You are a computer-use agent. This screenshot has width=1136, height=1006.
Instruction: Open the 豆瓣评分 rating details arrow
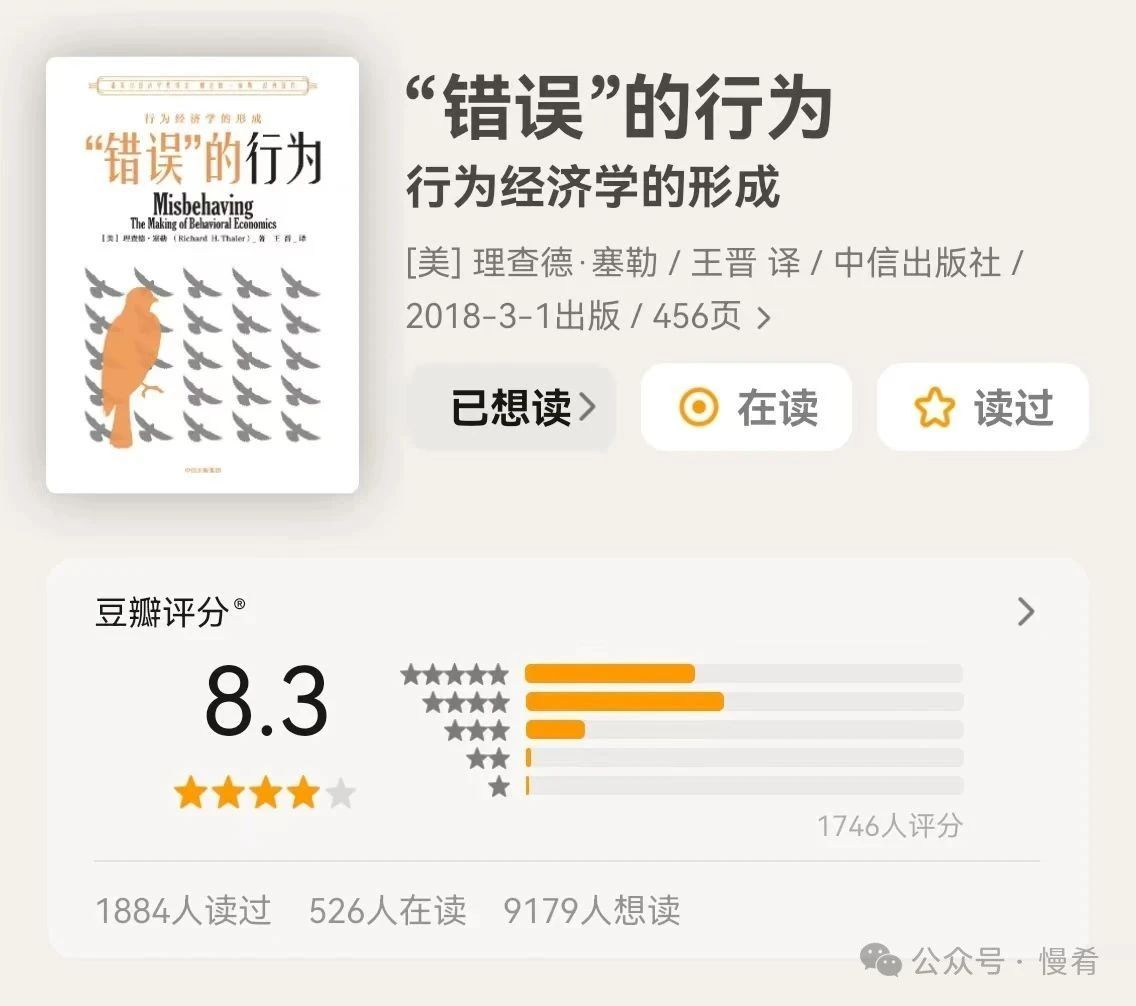pos(1025,612)
